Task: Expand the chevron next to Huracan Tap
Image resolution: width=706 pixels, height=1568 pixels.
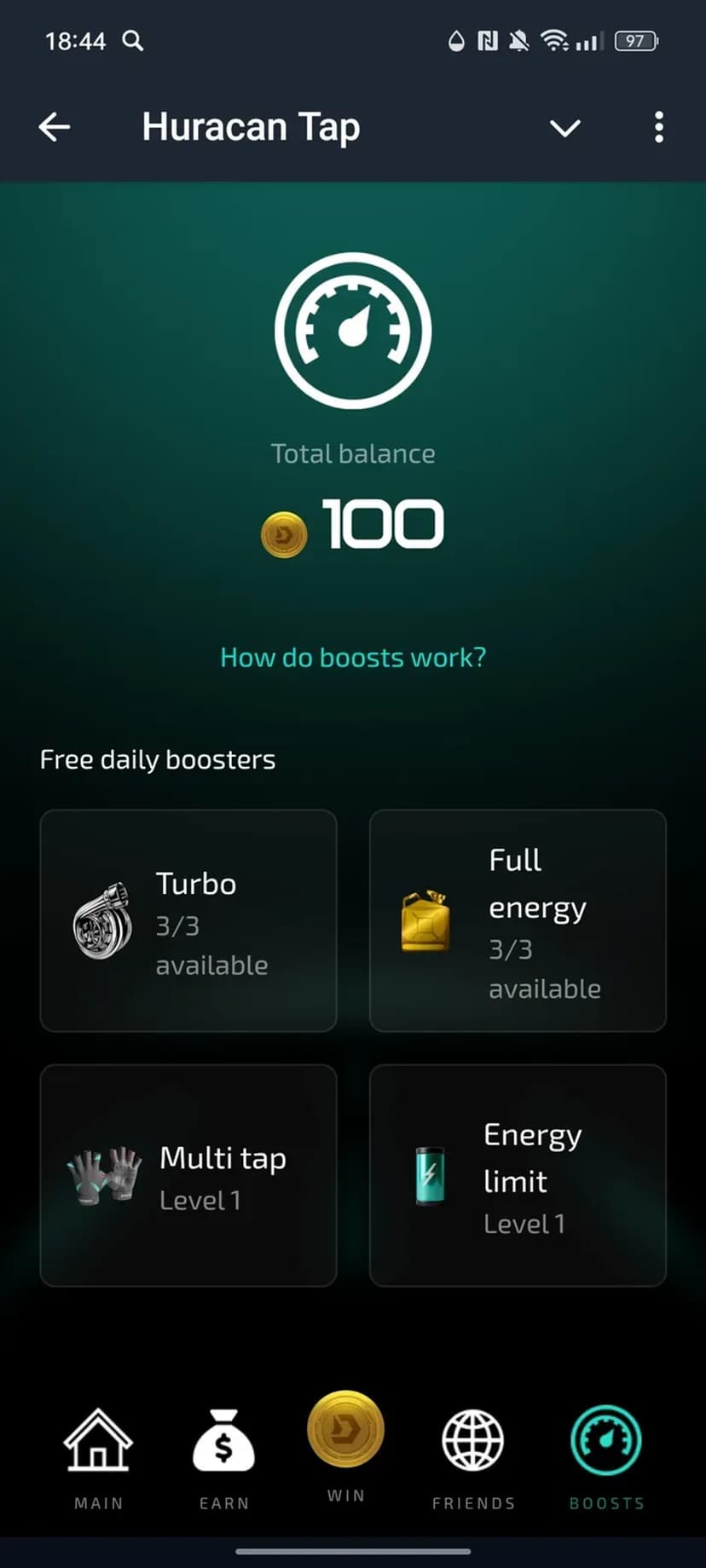Action: [x=564, y=129]
